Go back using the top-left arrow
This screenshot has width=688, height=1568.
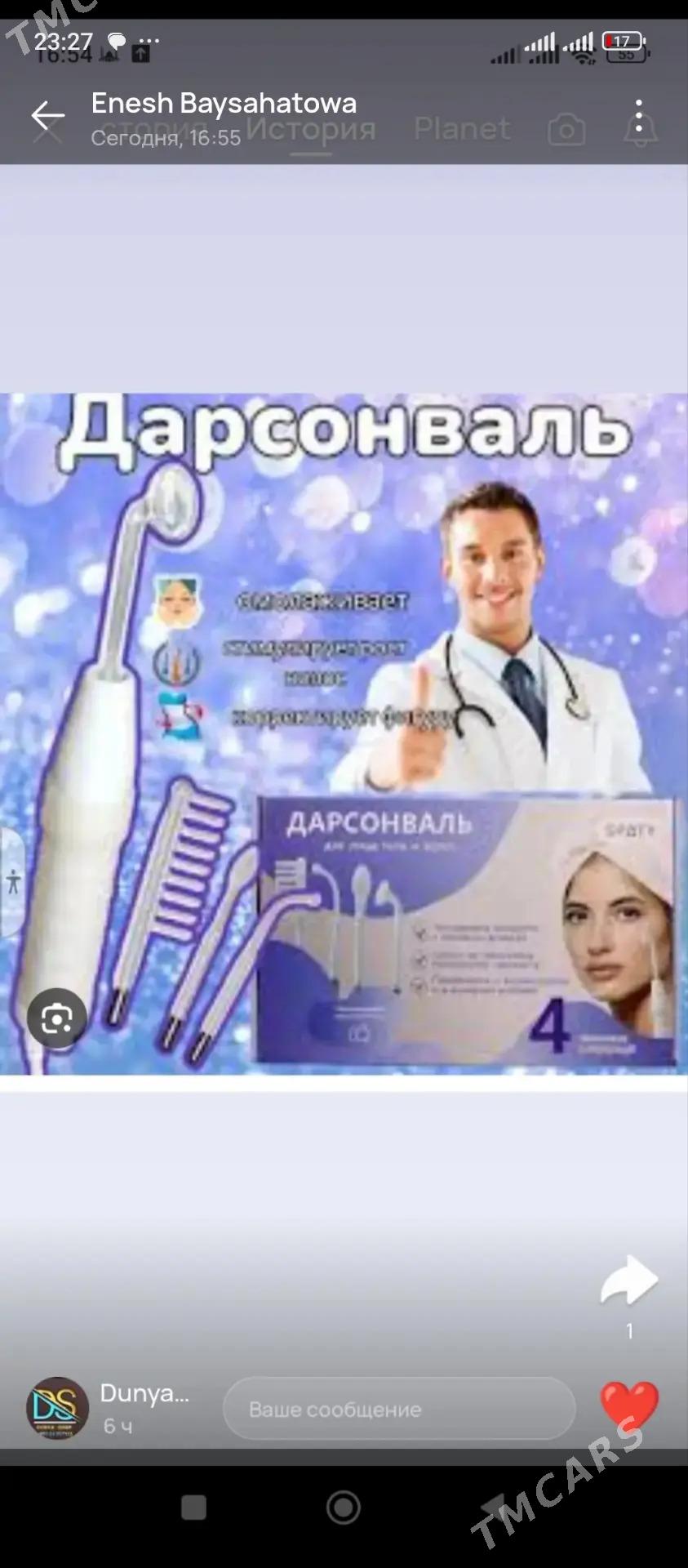47,116
